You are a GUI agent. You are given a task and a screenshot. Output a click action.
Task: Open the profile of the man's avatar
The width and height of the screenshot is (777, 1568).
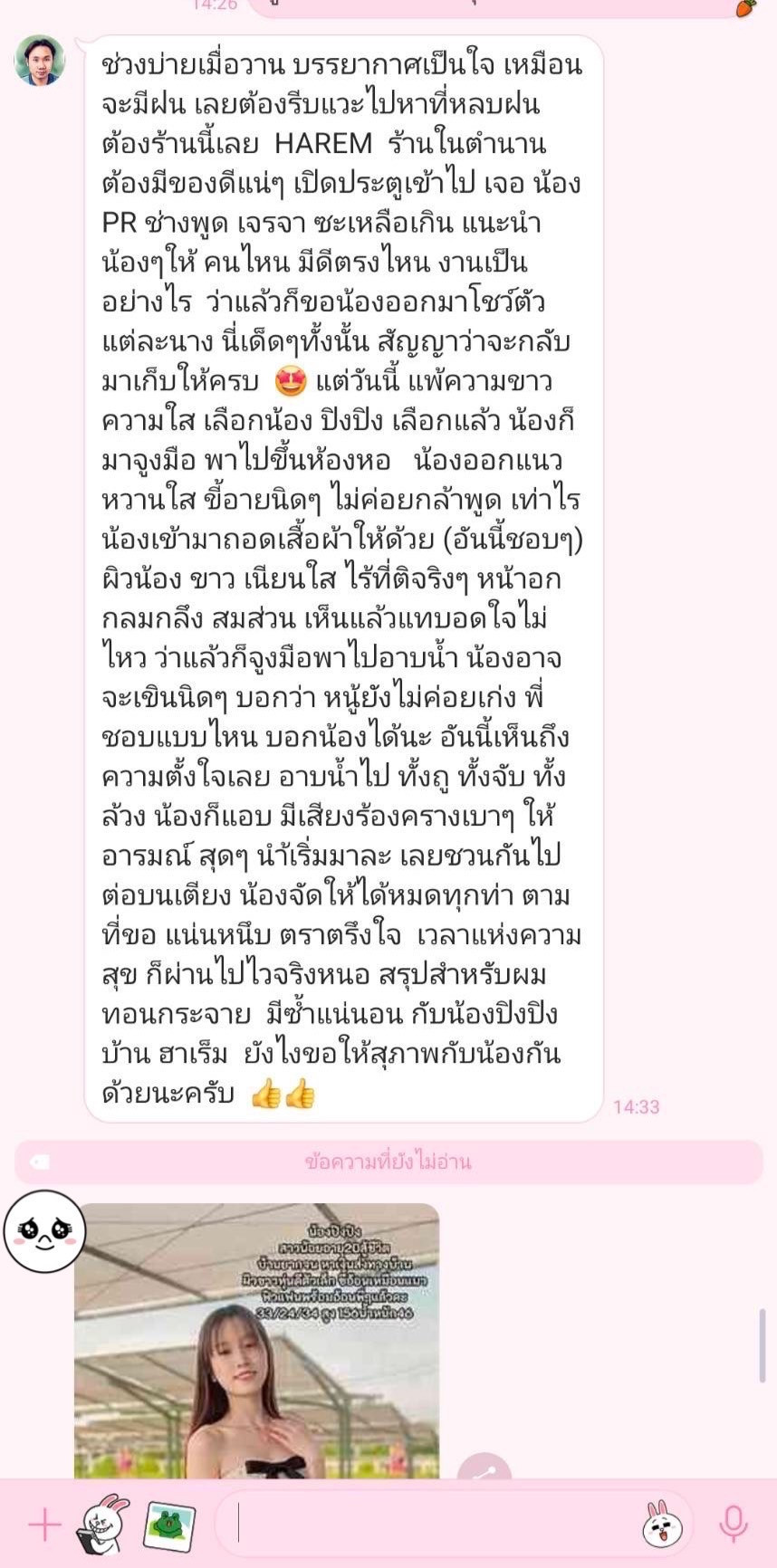tap(40, 61)
